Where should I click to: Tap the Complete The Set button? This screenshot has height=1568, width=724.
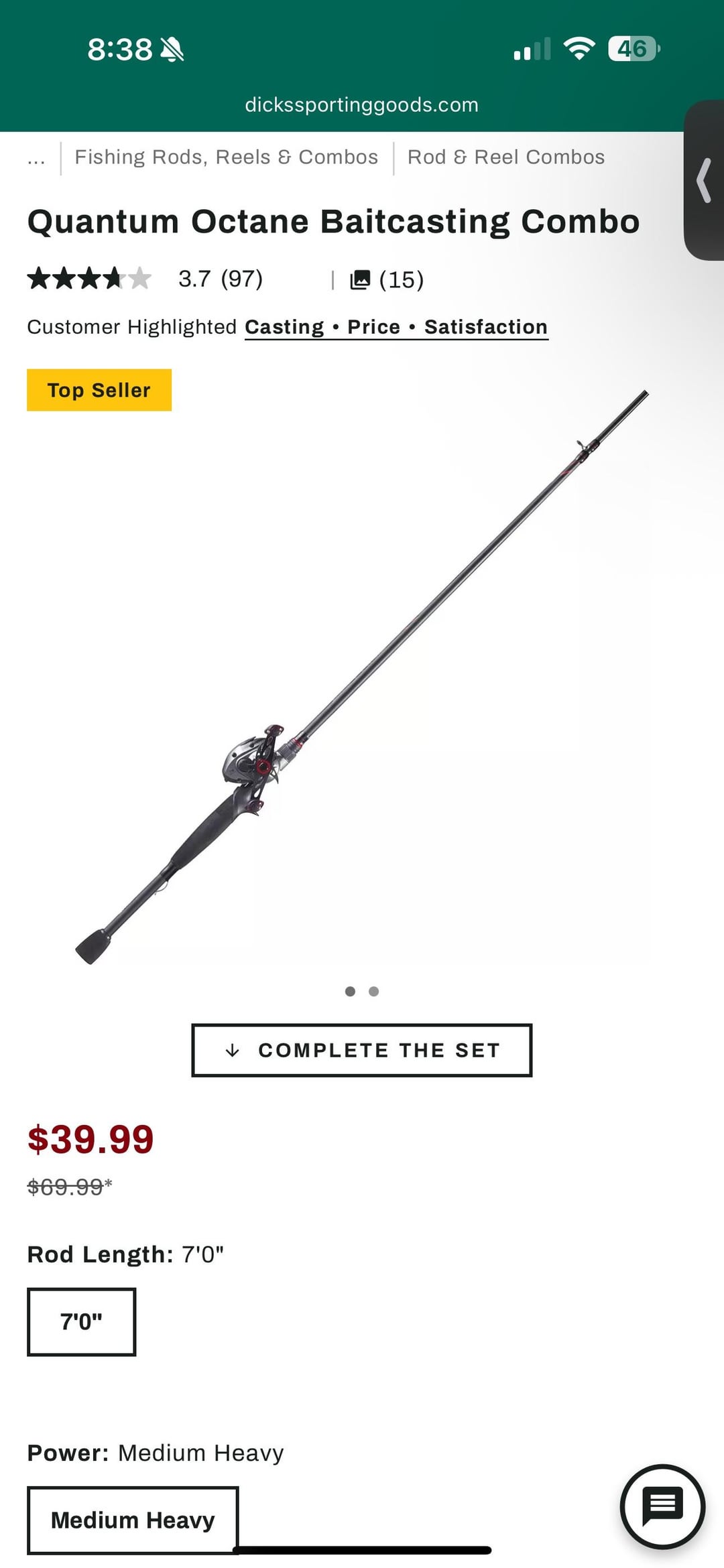click(362, 1050)
